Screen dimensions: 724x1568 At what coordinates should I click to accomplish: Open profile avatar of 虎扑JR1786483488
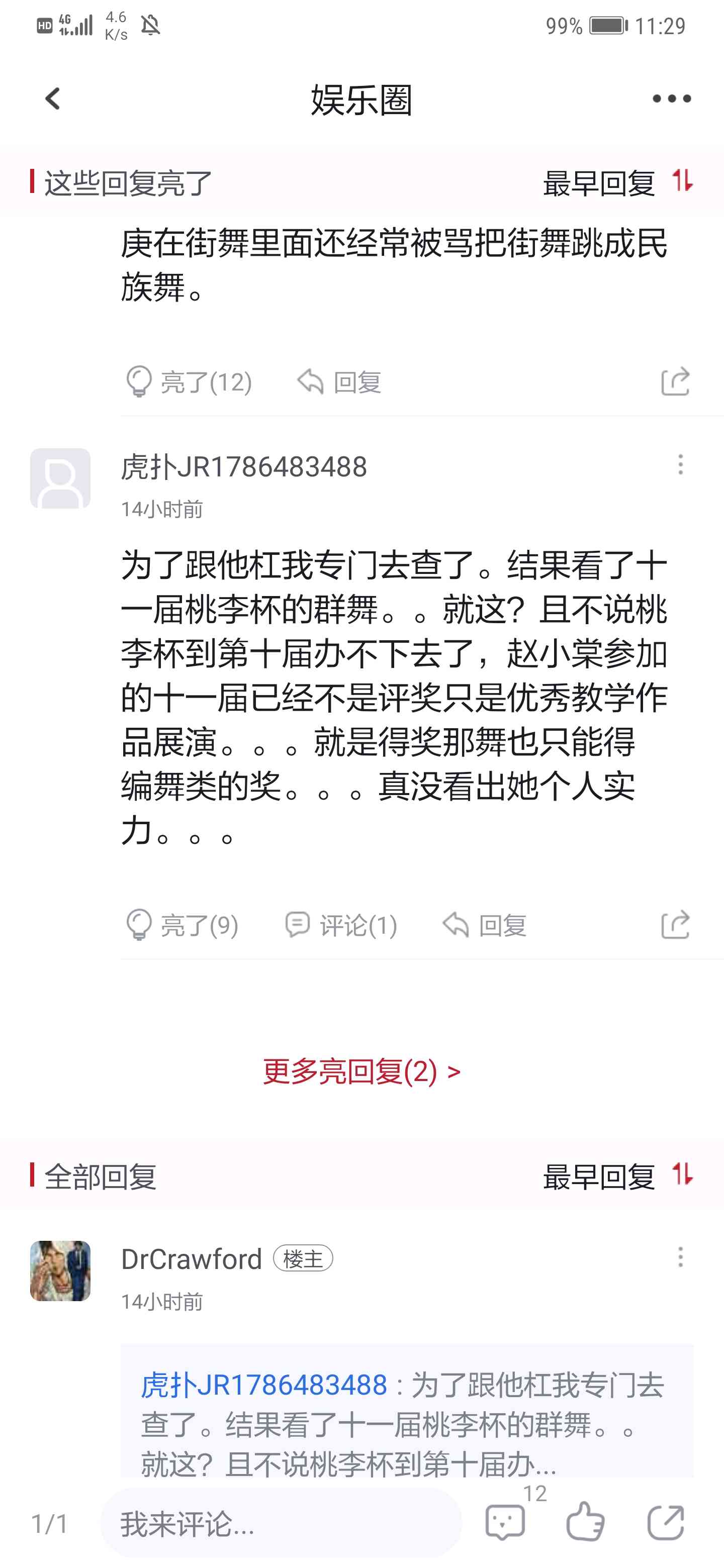click(x=60, y=478)
